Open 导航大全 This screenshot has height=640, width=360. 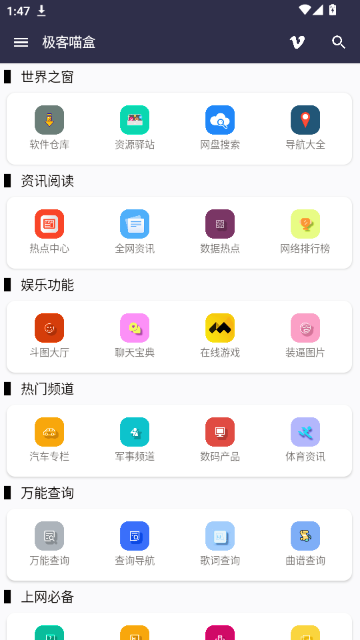click(x=305, y=128)
